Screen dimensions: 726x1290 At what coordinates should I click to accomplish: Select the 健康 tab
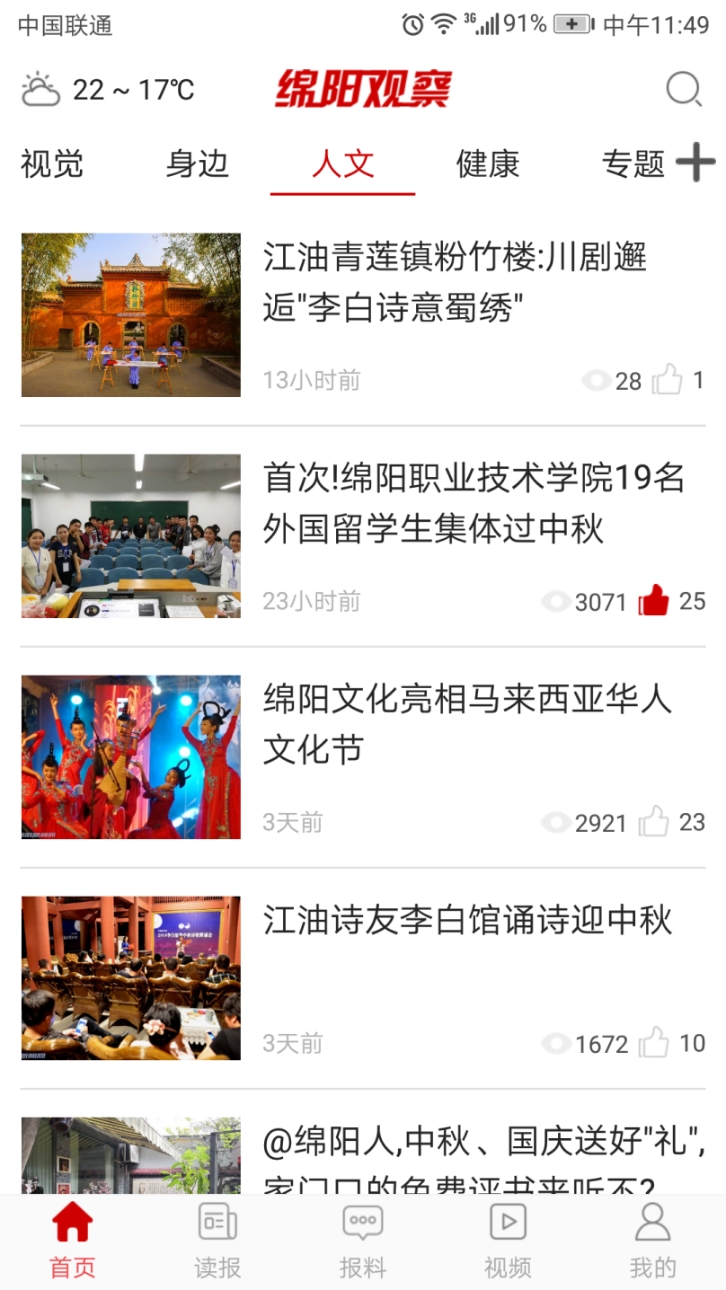[488, 164]
